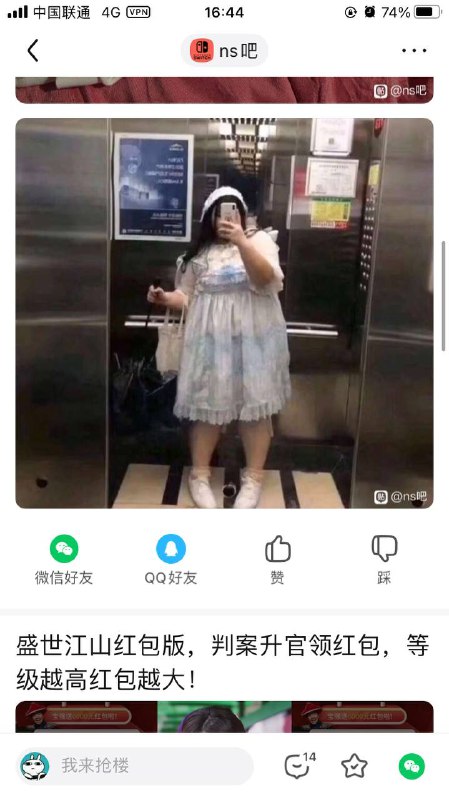
Task: Open the three-dot overflow menu
Action: coord(414,51)
